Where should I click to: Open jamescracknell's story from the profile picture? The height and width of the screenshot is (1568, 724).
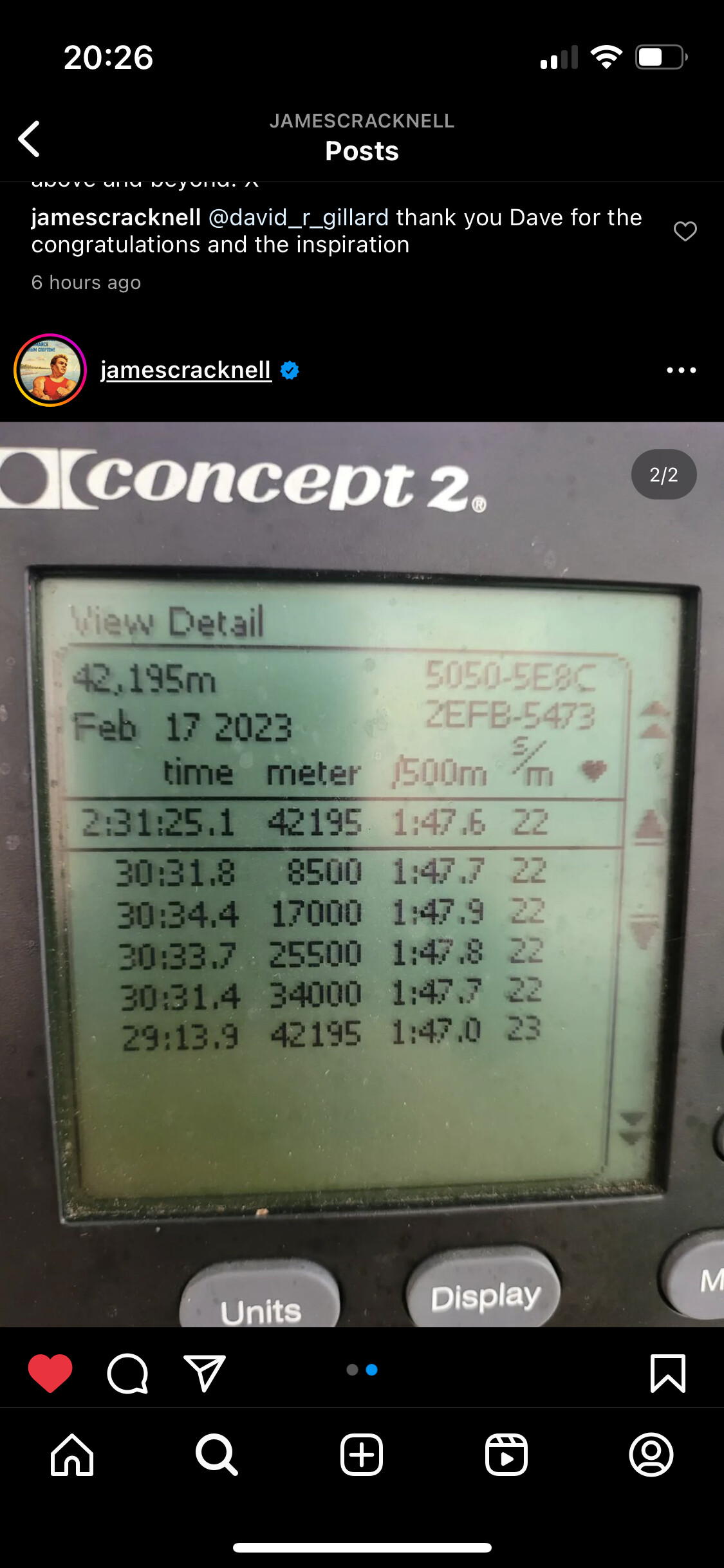point(50,370)
